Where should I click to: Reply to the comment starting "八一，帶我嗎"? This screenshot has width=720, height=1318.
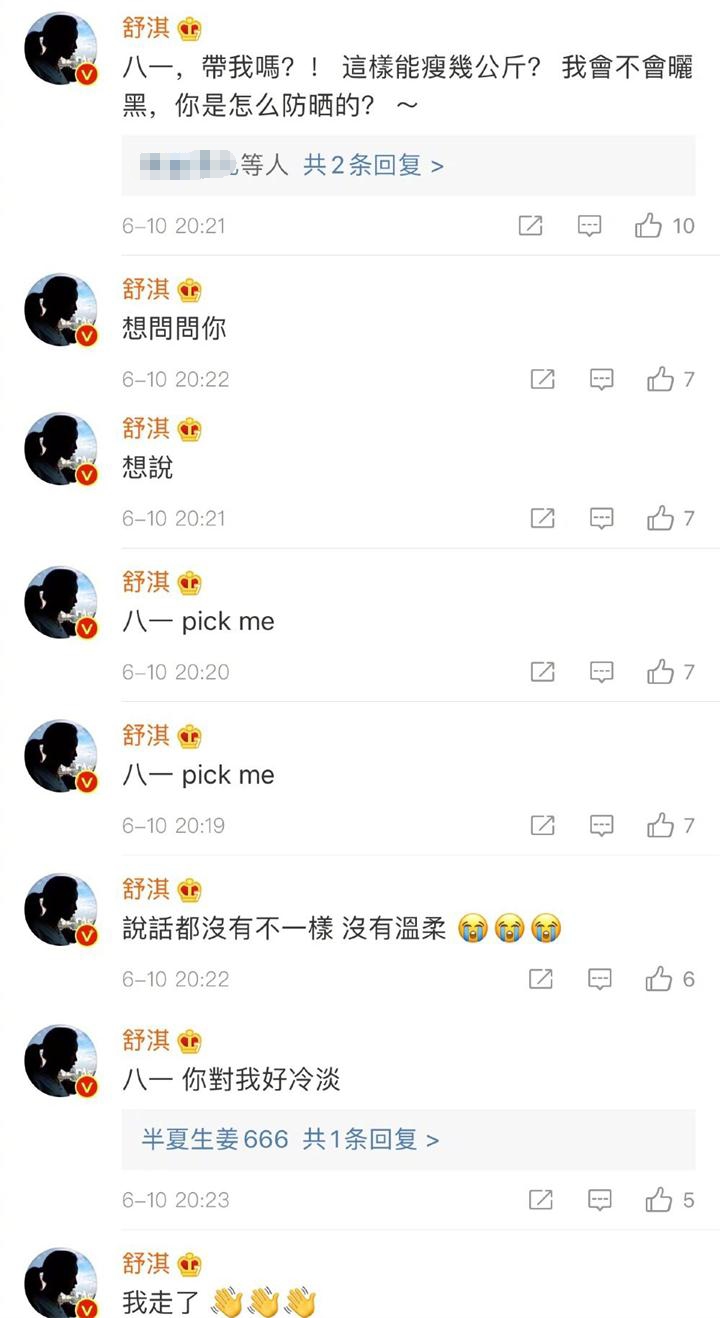590,226
